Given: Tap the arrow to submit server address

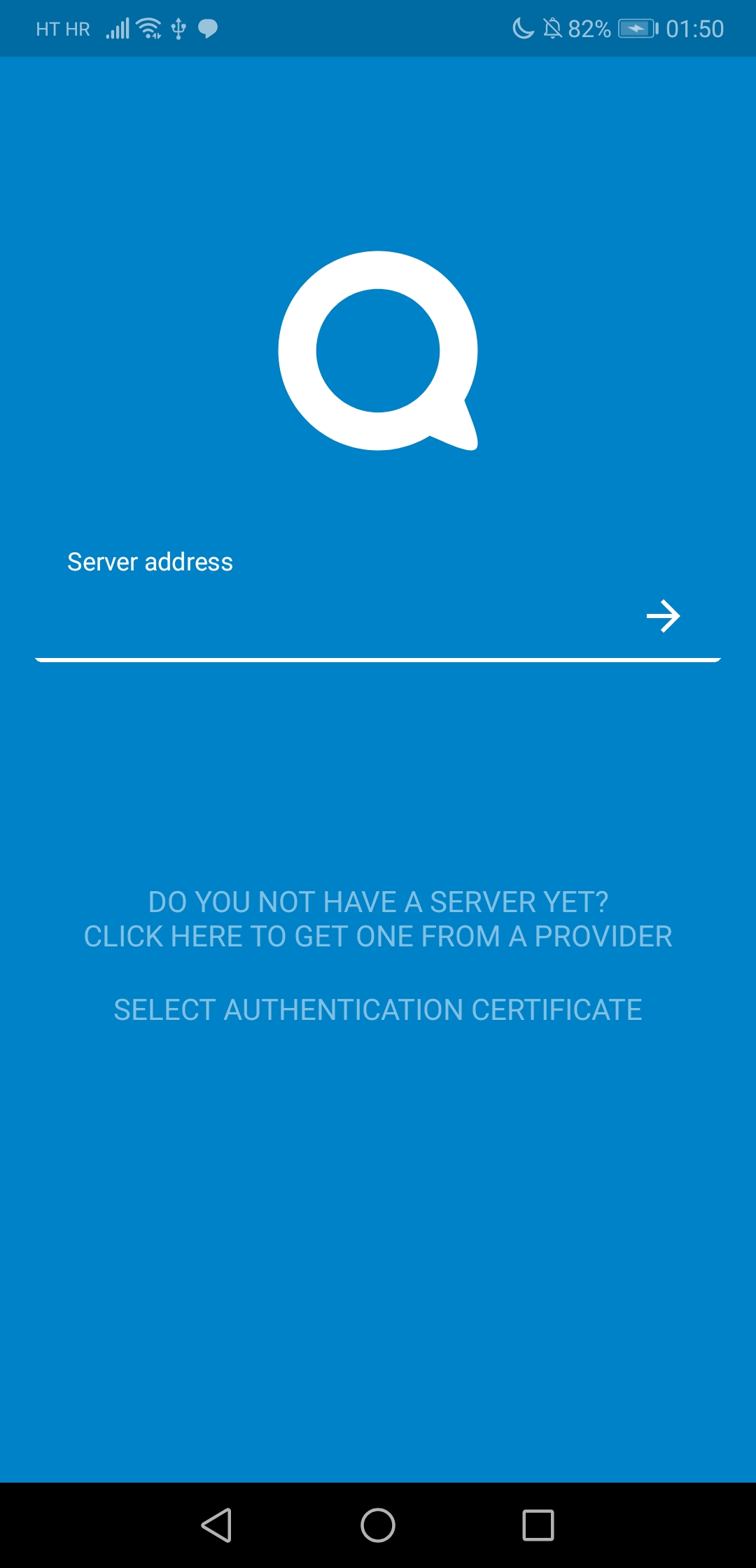Looking at the screenshot, I should (663, 616).
